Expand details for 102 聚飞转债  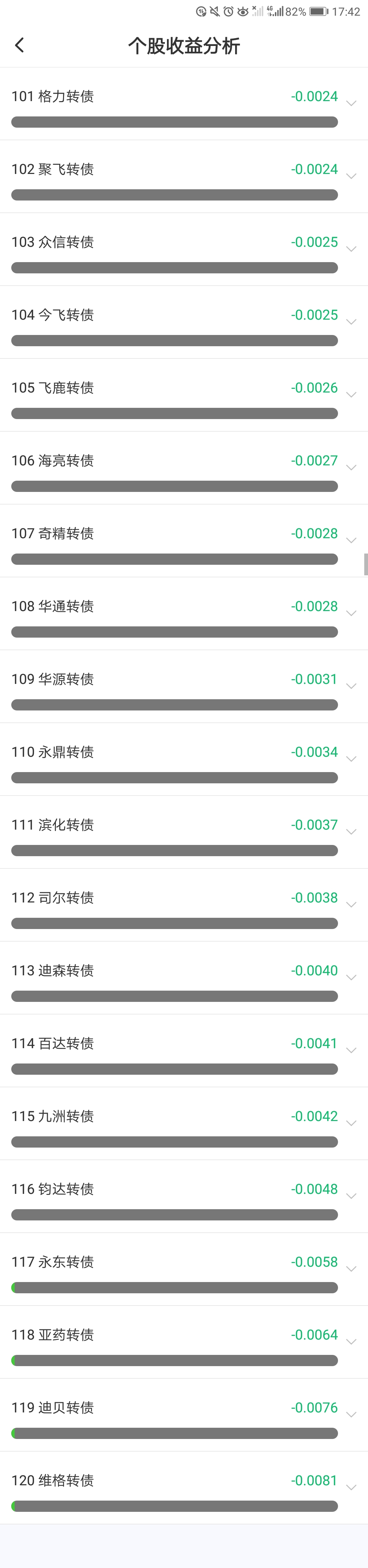tap(351, 177)
